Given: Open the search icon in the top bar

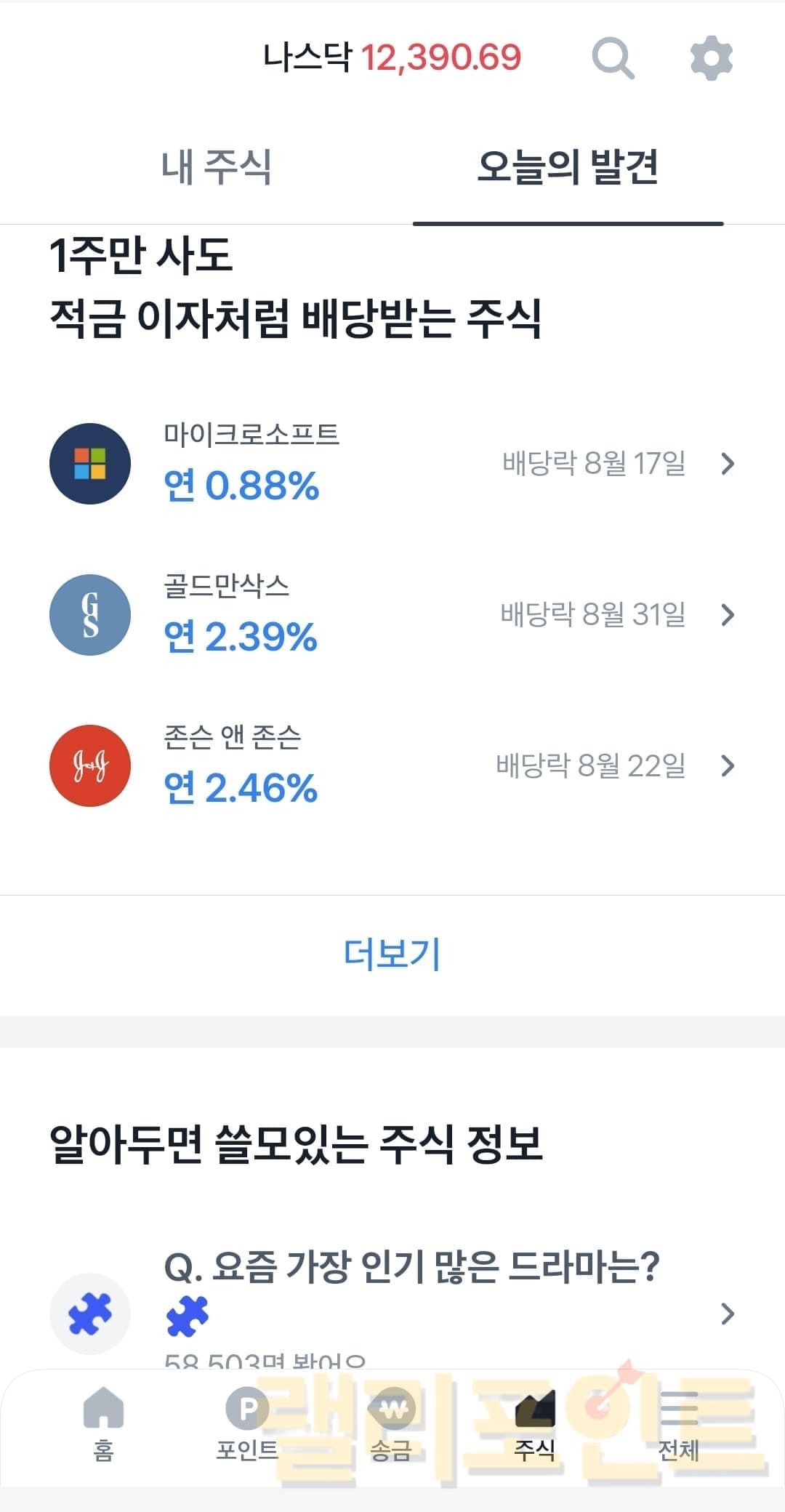Looking at the screenshot, I should tap(613, 58).
